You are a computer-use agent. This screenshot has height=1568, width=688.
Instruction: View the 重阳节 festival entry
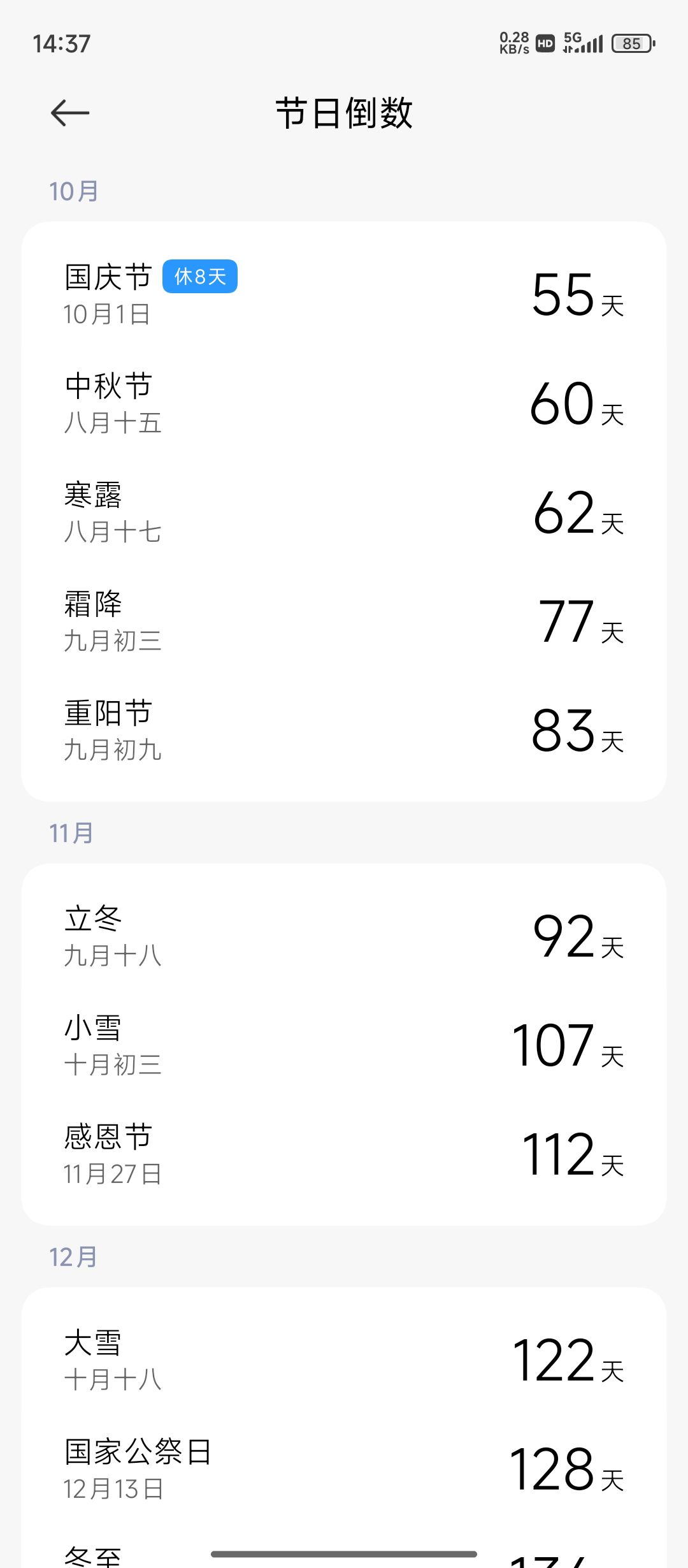click(344, 730)
